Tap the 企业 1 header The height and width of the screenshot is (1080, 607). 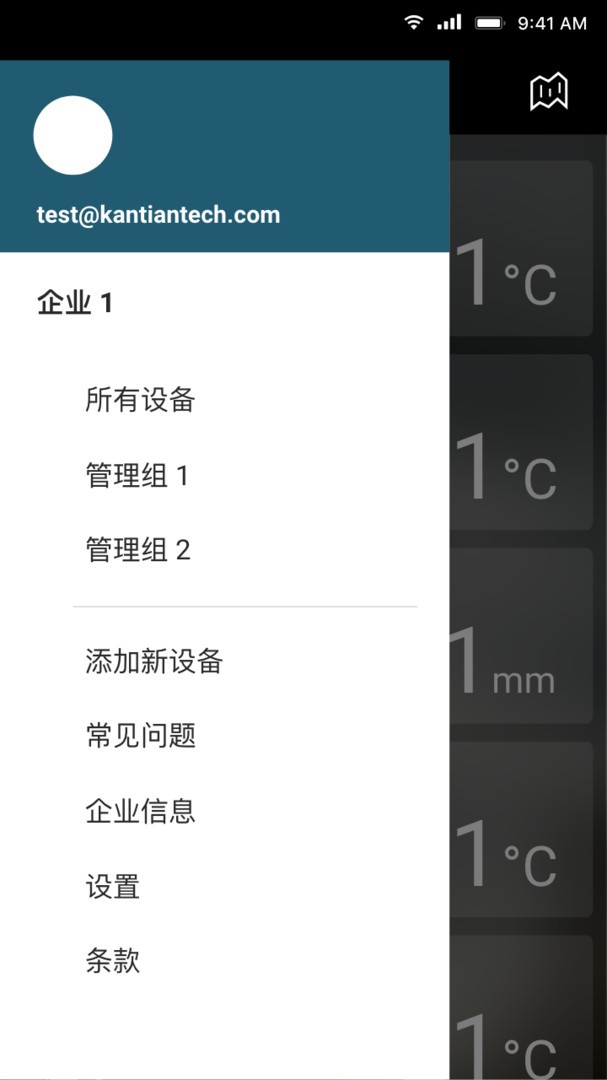(74, 303)
